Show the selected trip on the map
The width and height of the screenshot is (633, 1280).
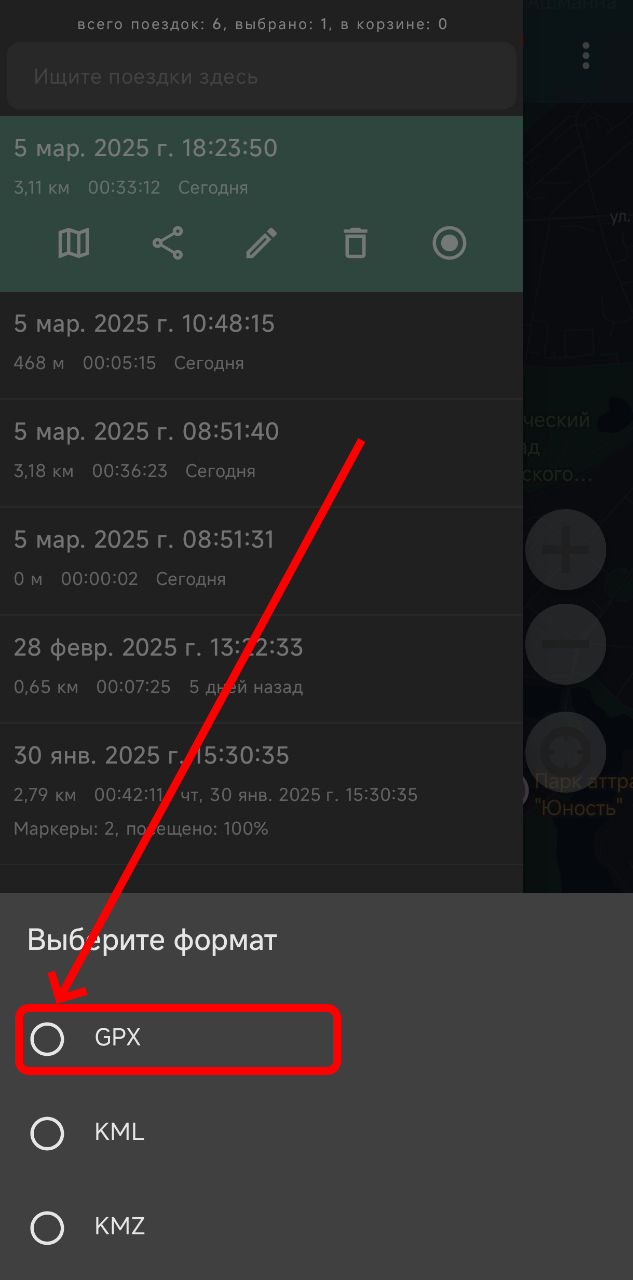pyautogui.click(x=73, y=243)
